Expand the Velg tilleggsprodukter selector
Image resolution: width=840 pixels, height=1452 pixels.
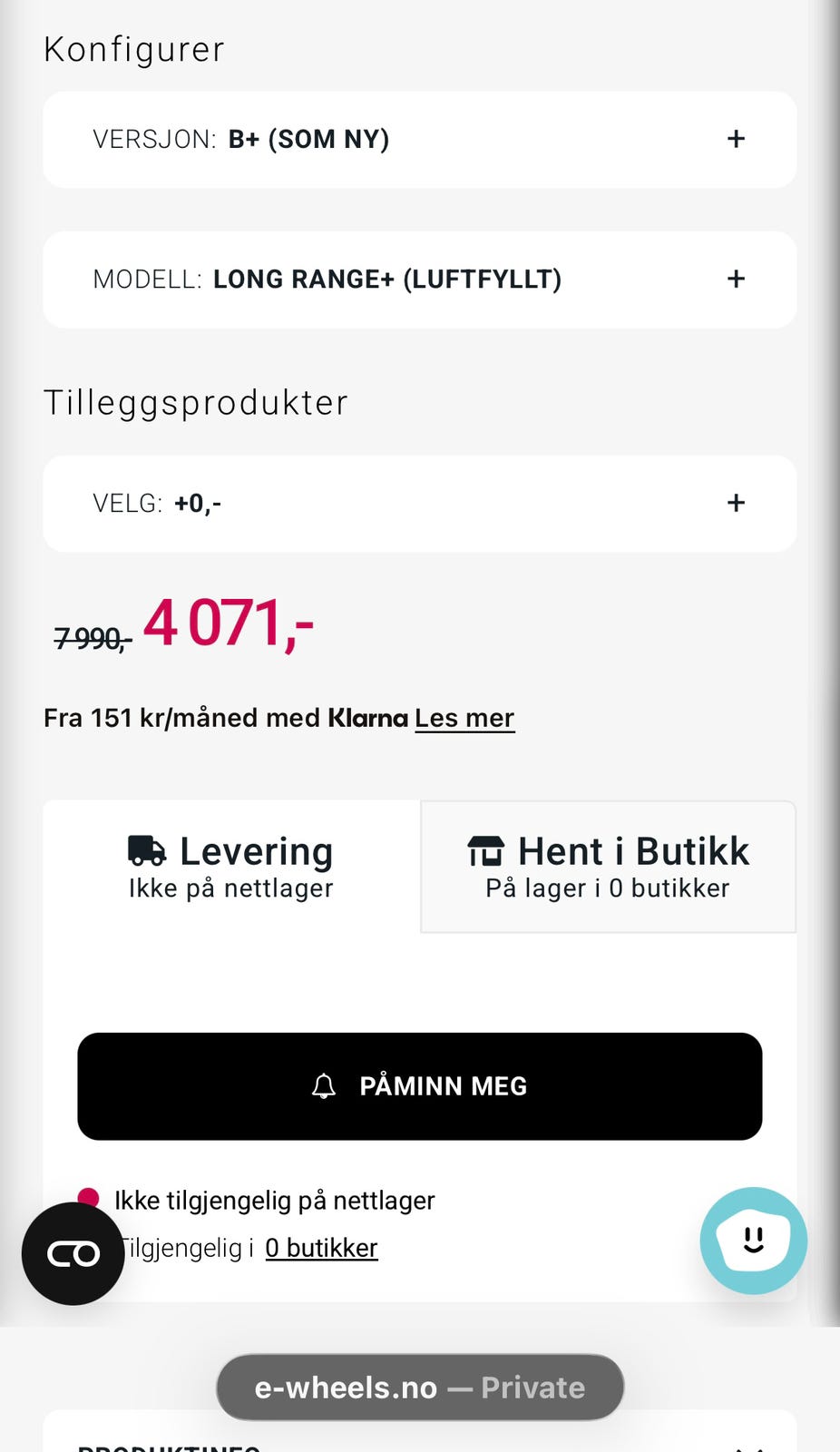[x=419, y=504]
